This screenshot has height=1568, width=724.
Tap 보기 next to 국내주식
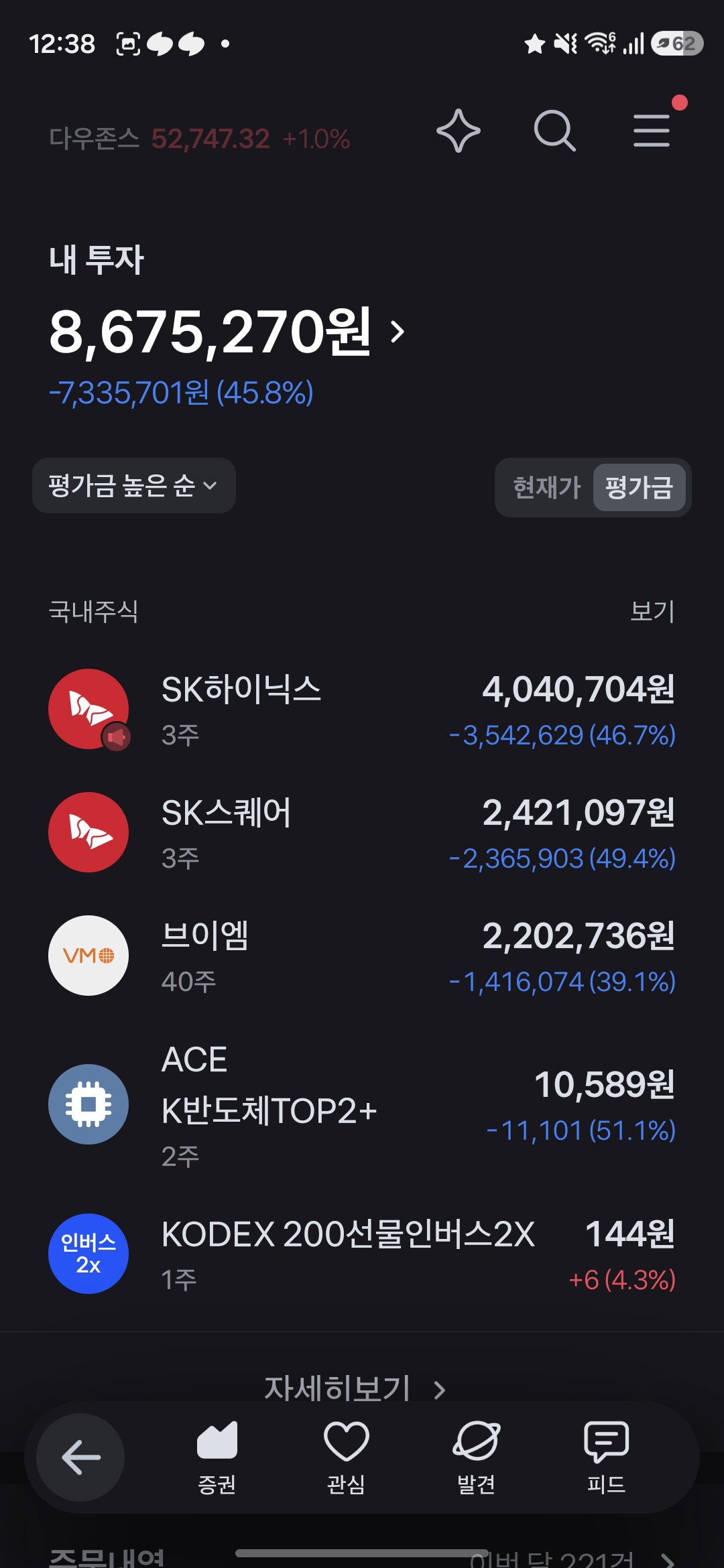[652, 611]
